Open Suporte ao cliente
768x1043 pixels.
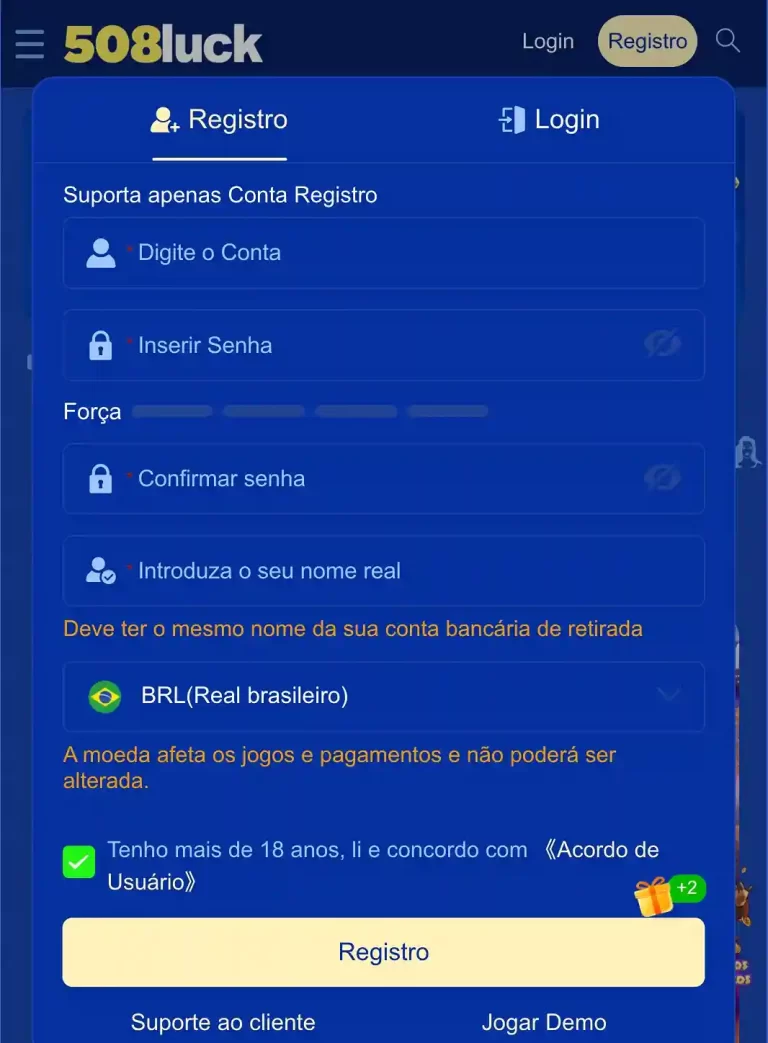click(x=223, y=1022)
